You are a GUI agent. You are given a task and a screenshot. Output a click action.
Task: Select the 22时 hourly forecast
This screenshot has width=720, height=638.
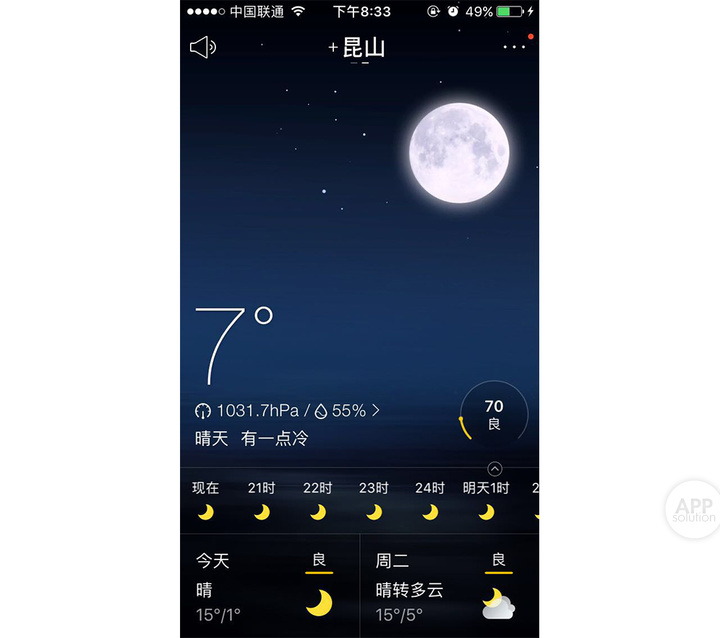pos(318,500)
